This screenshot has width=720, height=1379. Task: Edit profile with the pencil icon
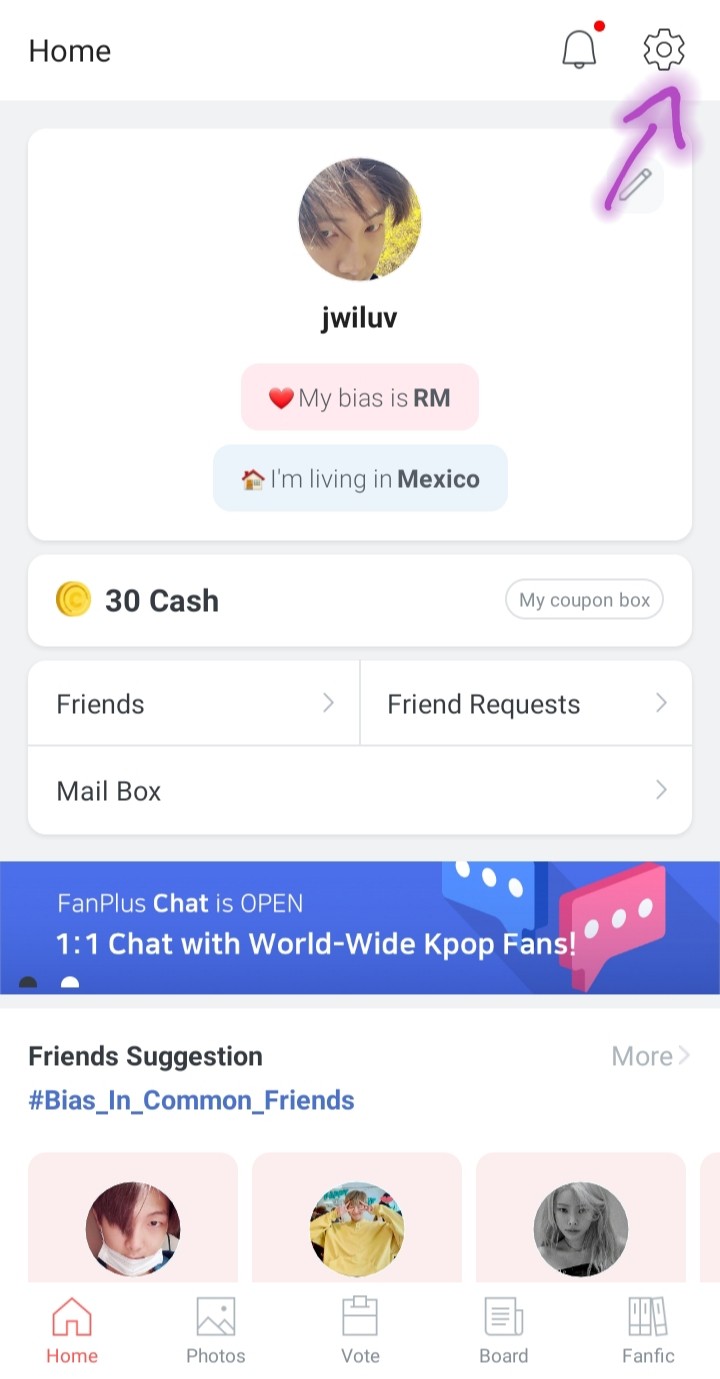635,185
